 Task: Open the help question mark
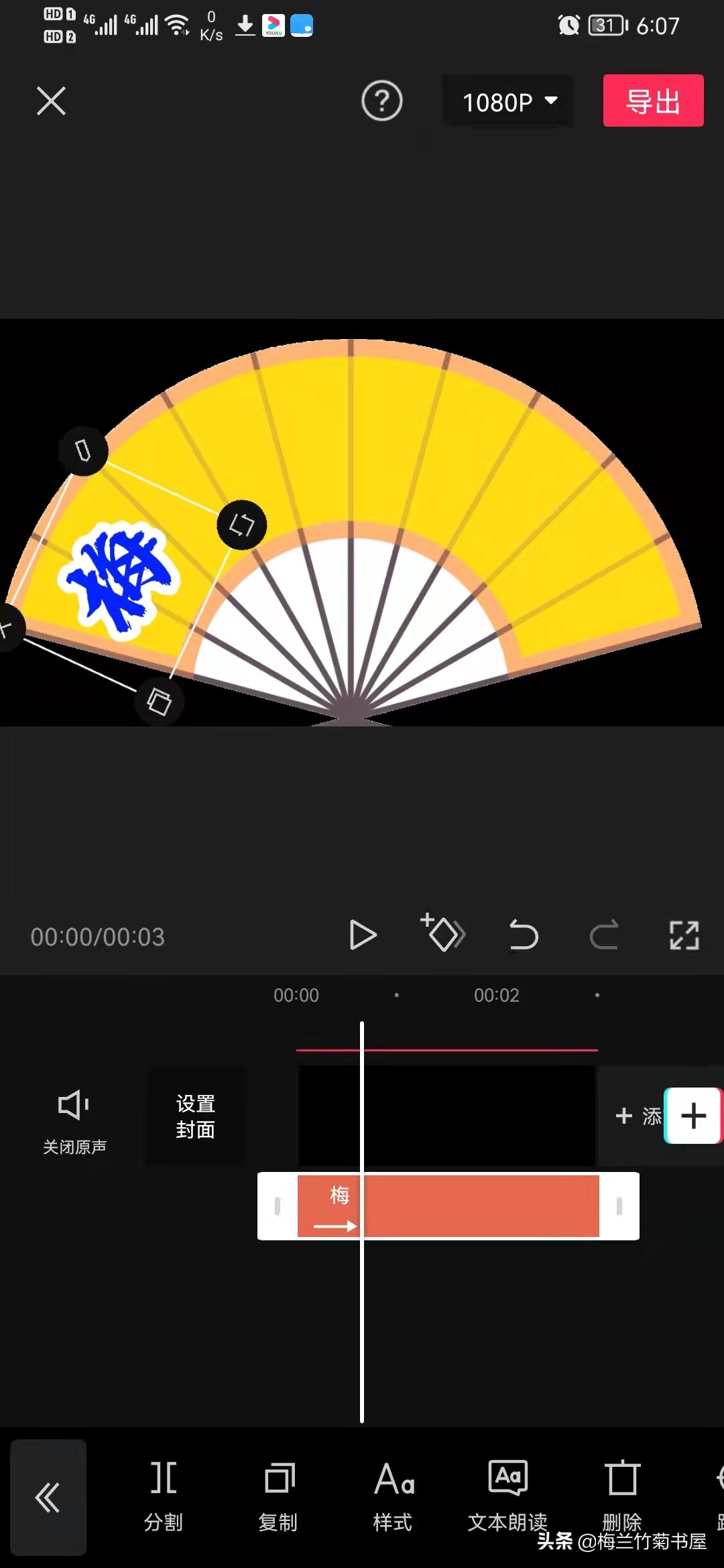tap(382, 101)
